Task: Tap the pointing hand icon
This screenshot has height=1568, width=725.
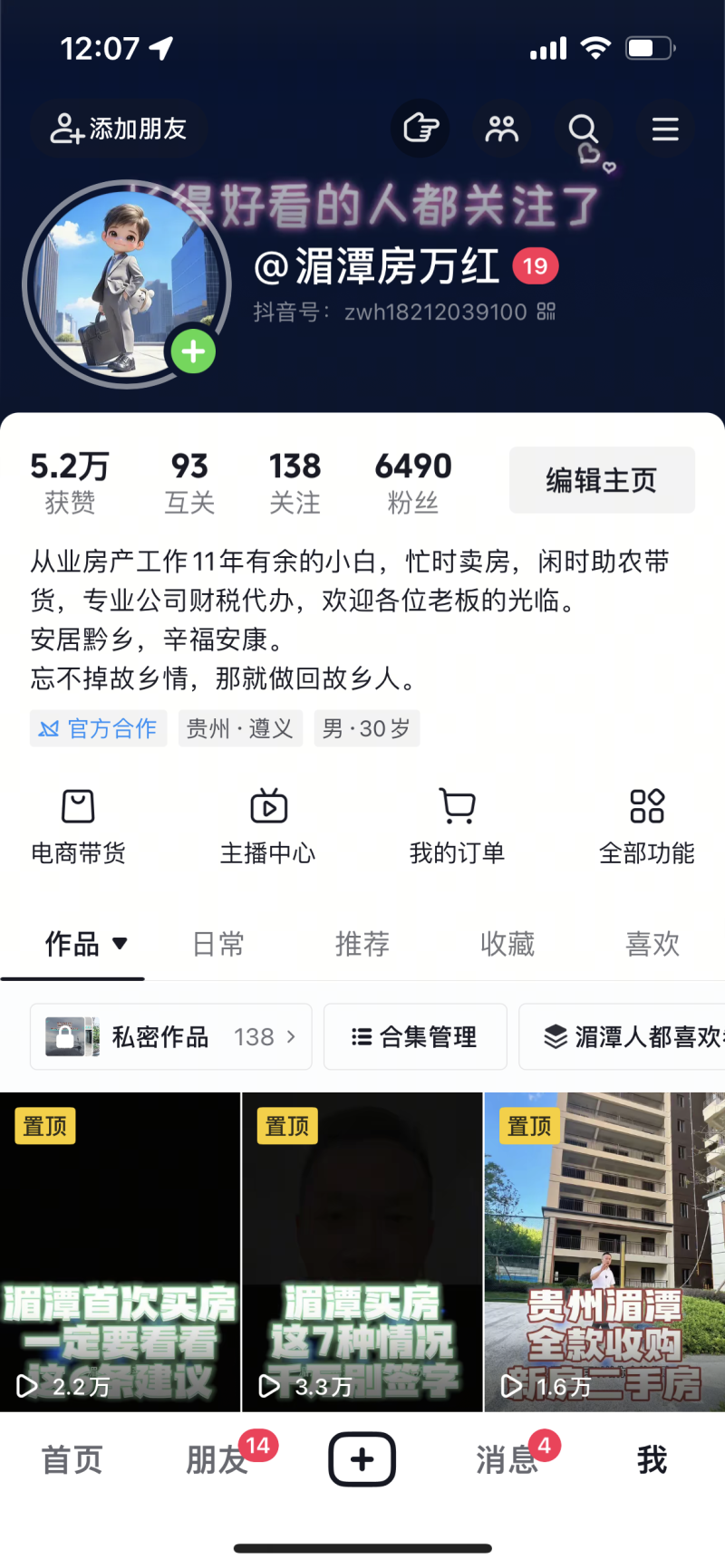Action: 420,129
